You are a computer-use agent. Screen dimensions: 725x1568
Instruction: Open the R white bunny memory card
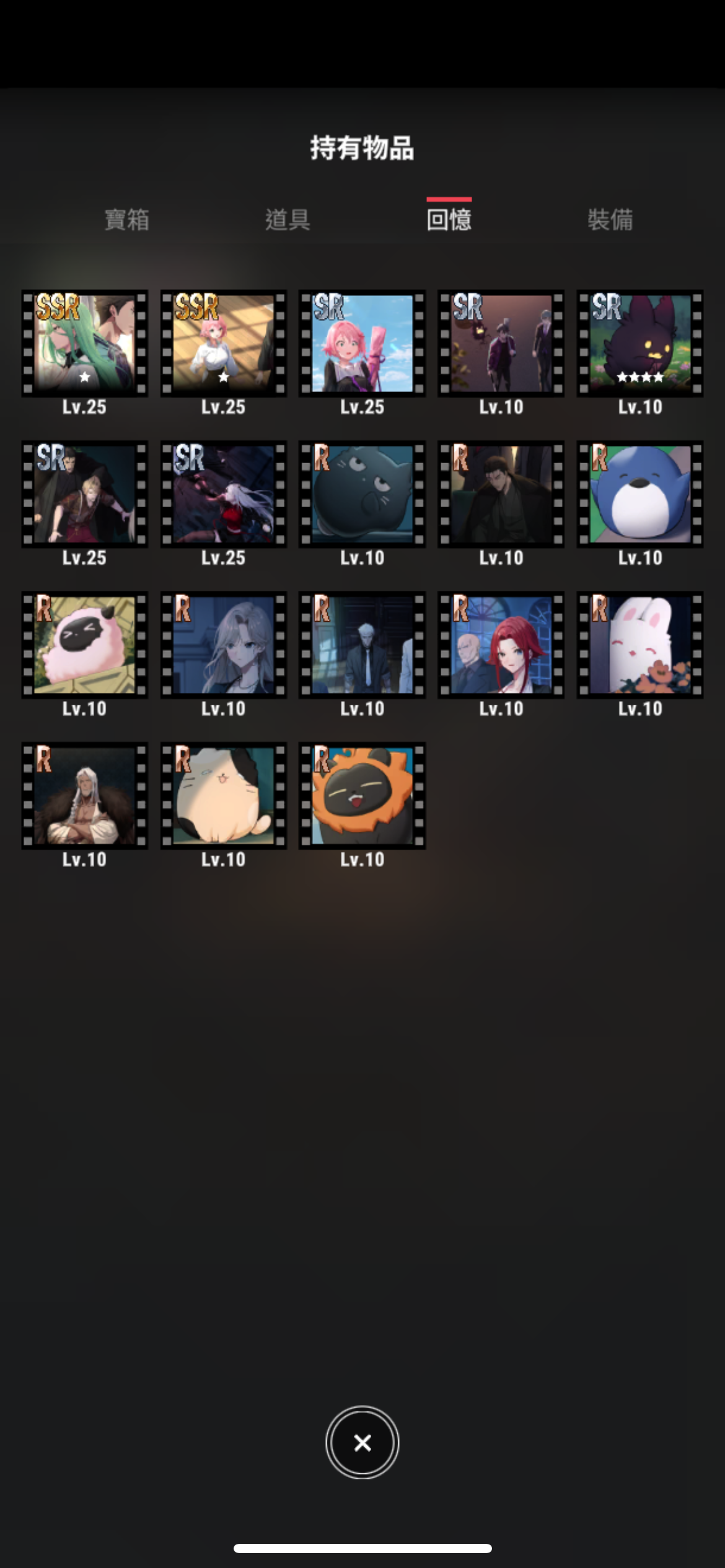(x=639, y=645)
